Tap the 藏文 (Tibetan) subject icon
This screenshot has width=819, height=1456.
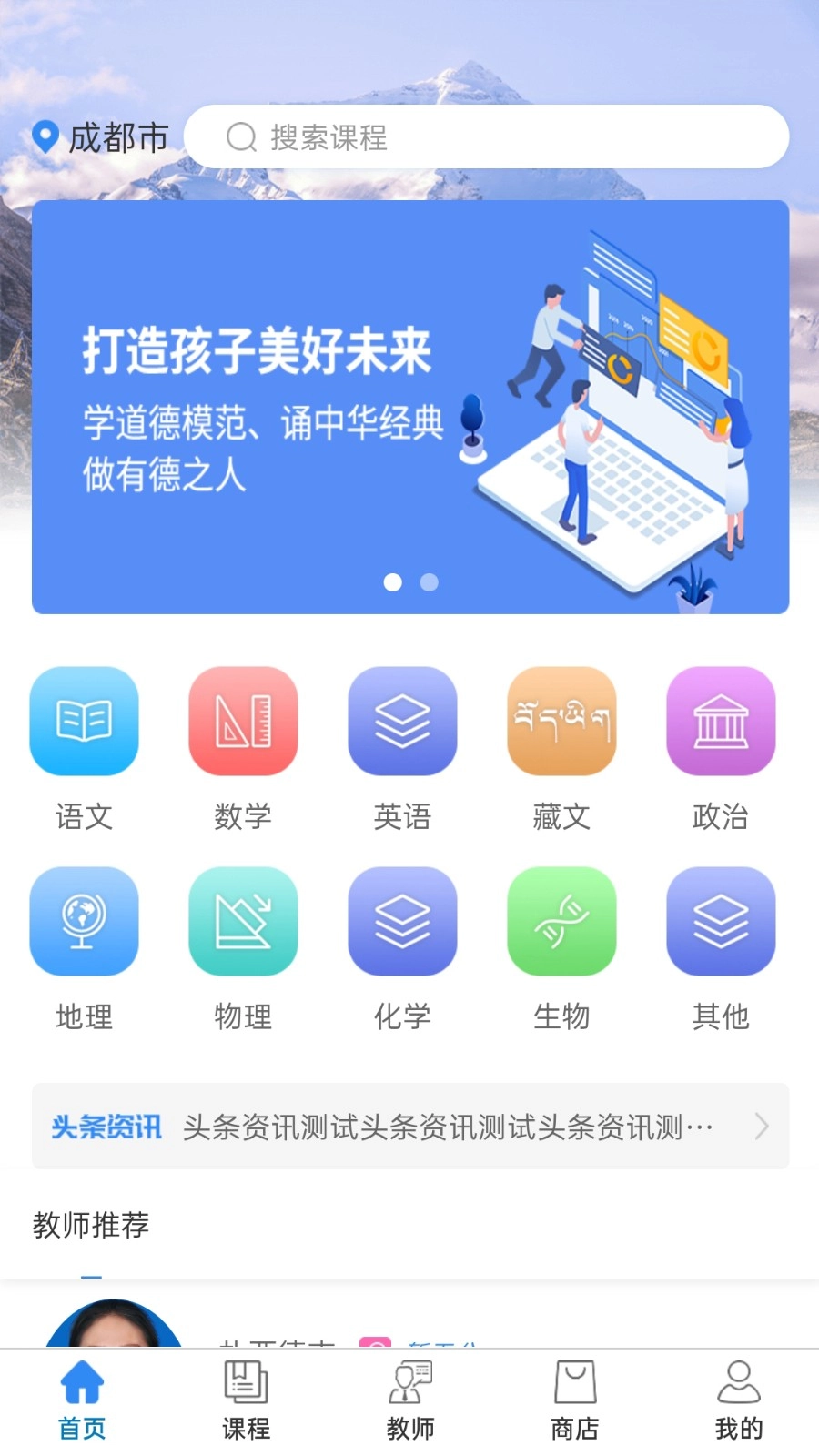tap(561, 722)
